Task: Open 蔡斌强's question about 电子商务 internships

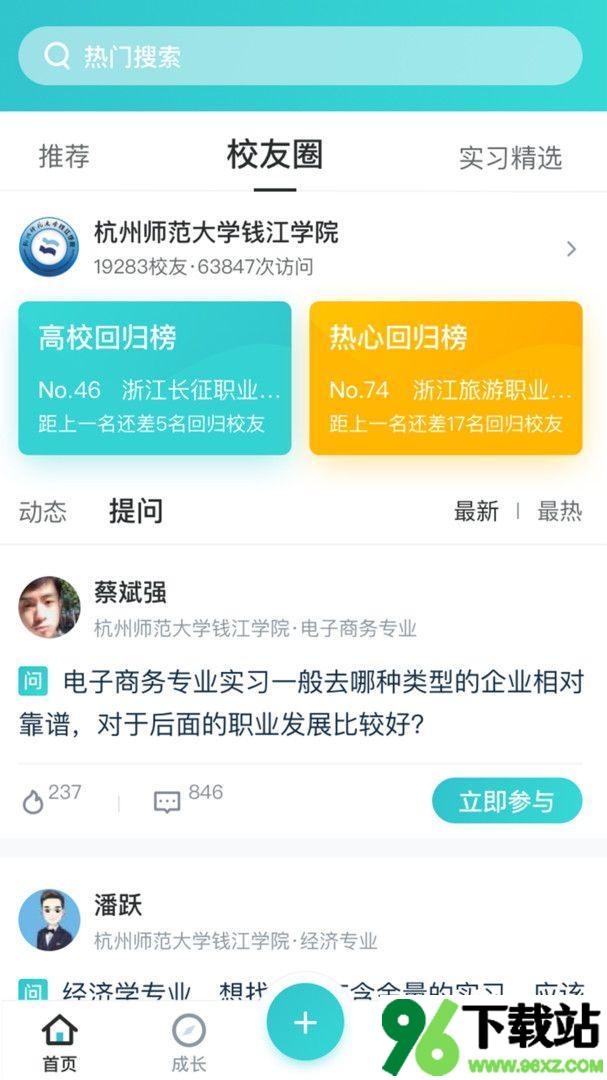Action: 300,702
